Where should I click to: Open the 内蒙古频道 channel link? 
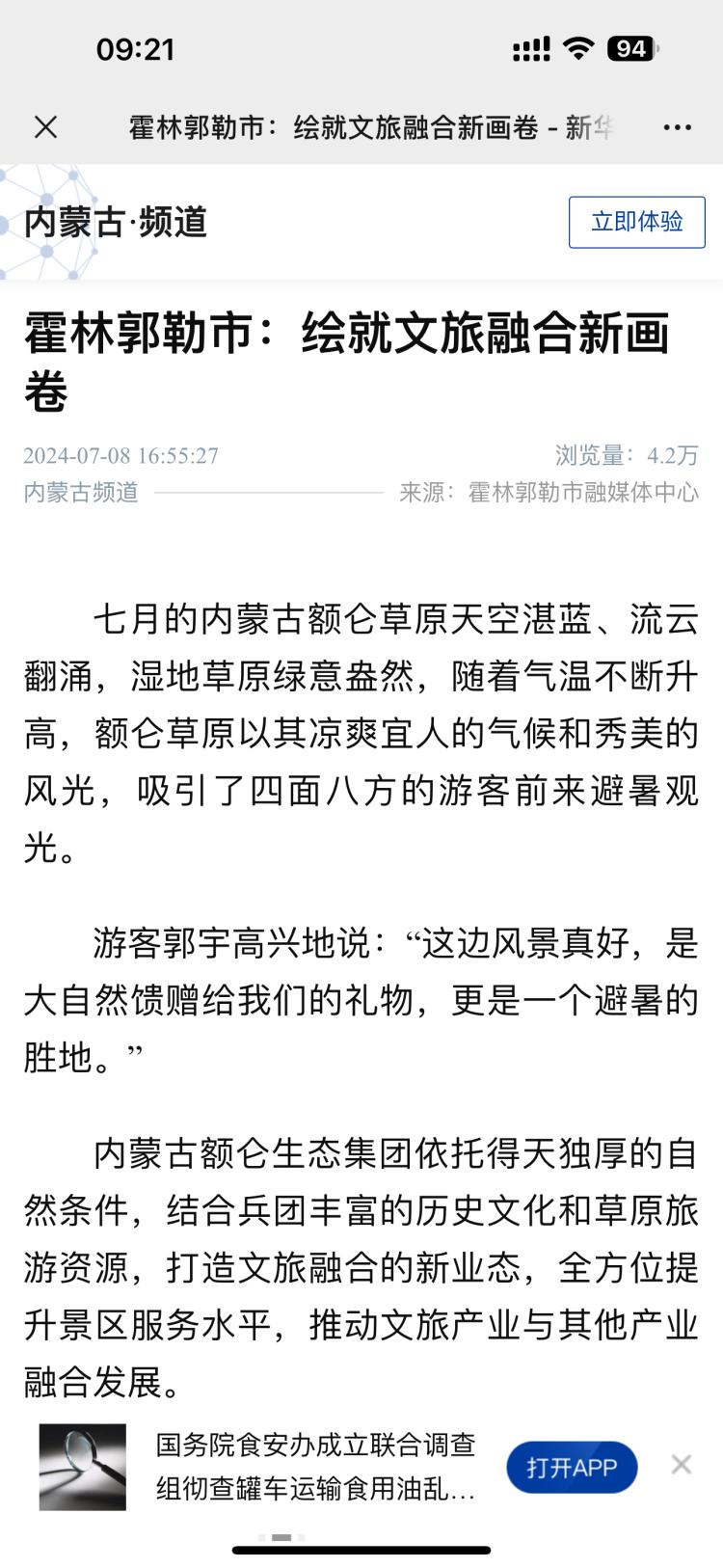[x=81, y=492]
